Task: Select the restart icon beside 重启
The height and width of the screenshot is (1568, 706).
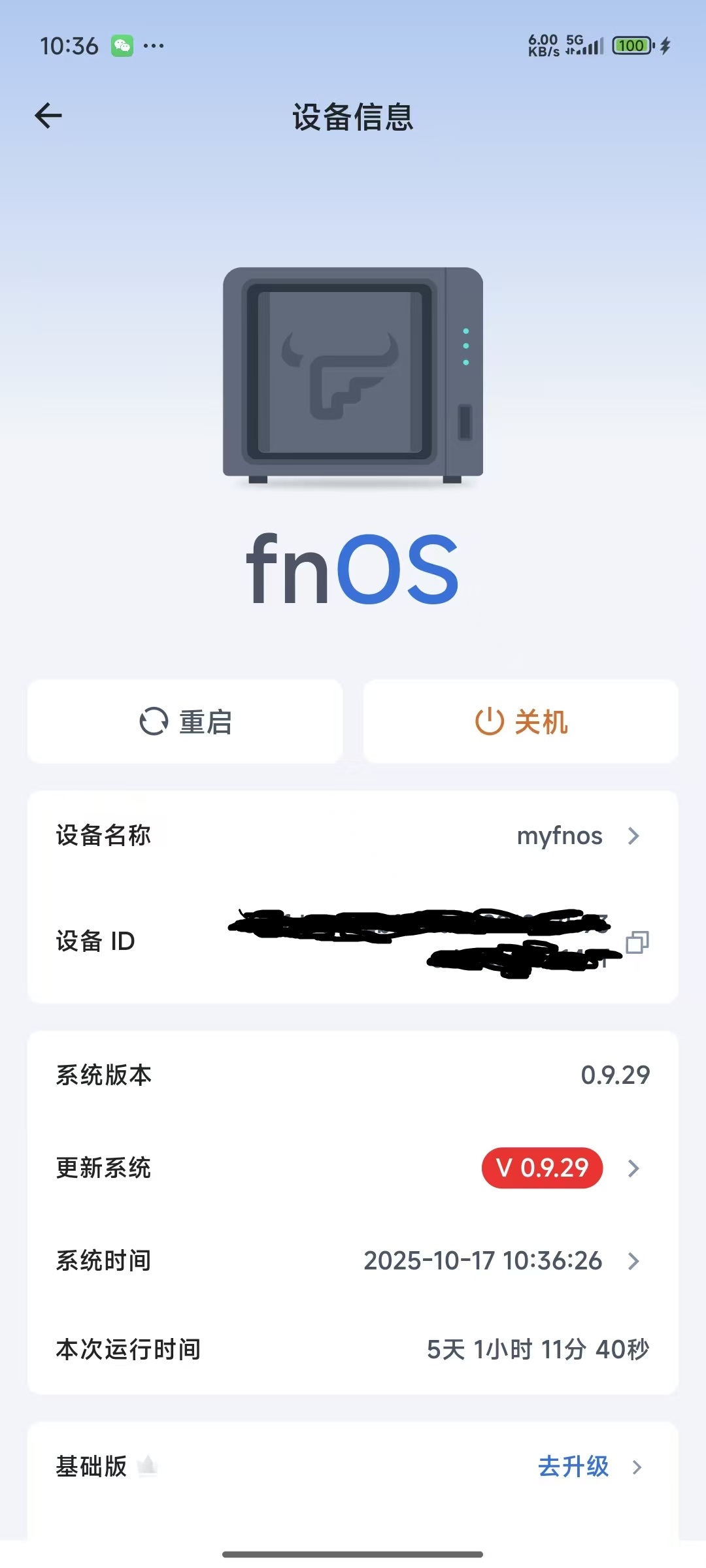Action: pos(152,721)
